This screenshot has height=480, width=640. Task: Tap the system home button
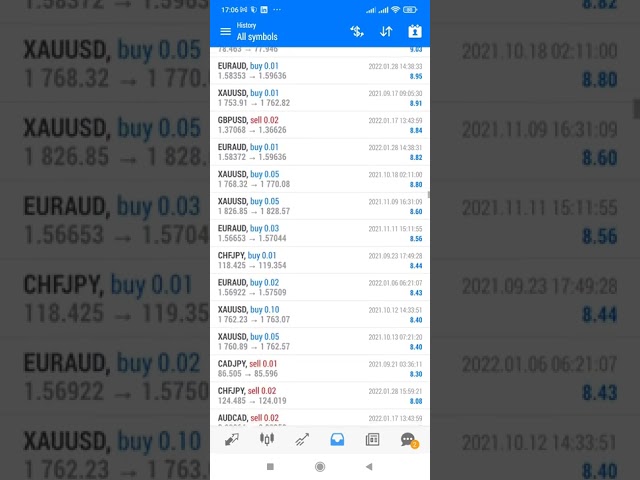pos(320,467)
